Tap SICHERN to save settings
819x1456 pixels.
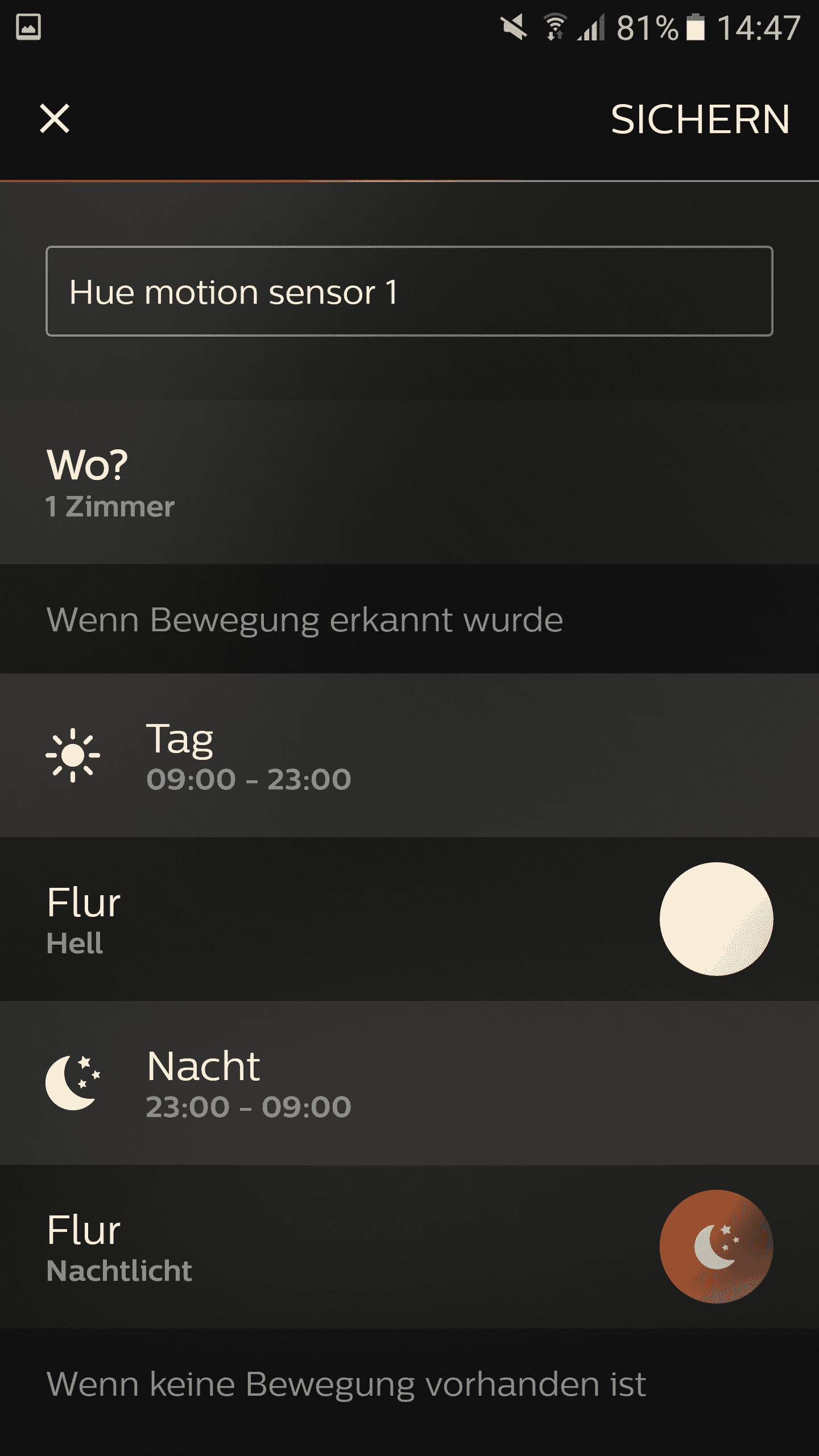700,120
